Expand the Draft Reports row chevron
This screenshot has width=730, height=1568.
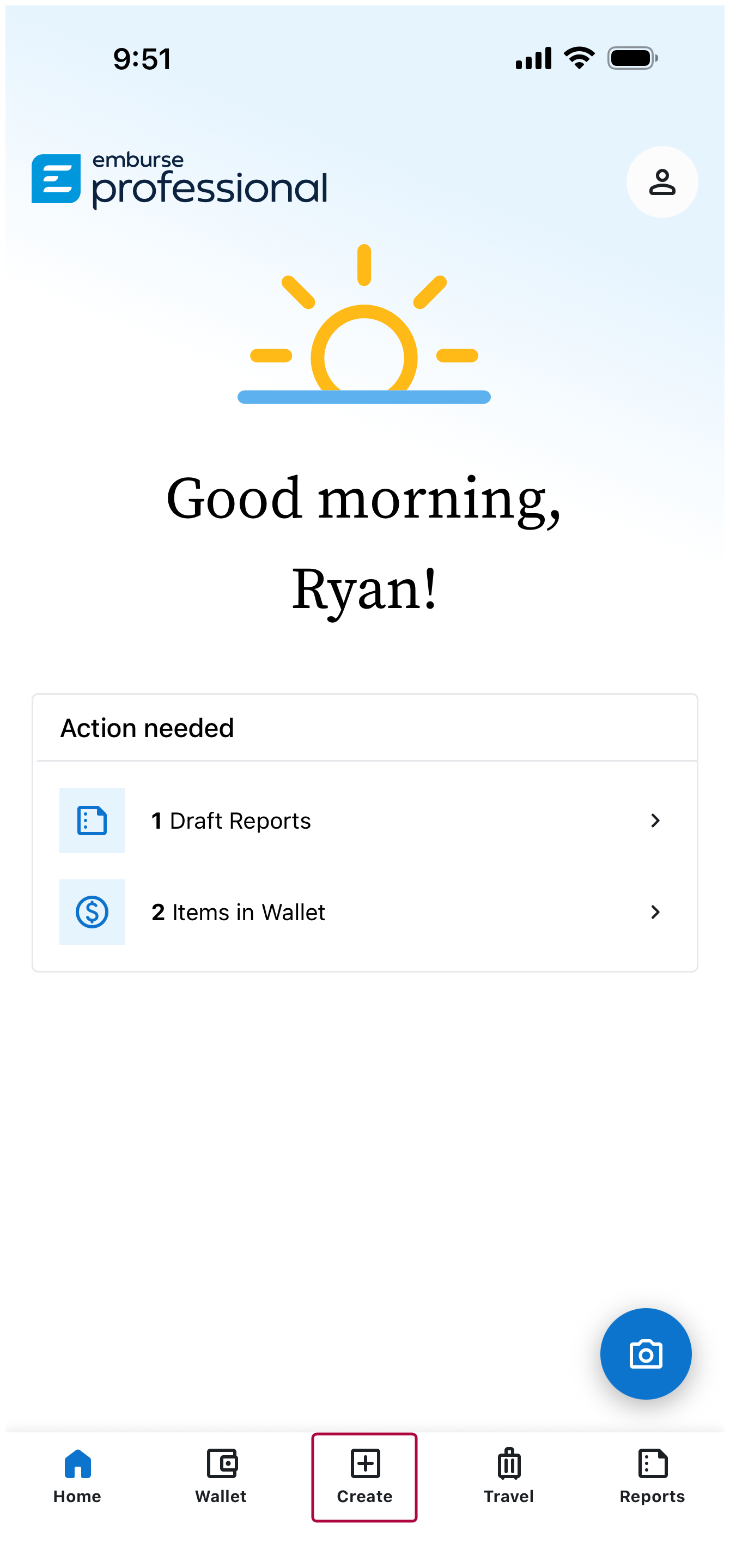(x=655, y=821)
